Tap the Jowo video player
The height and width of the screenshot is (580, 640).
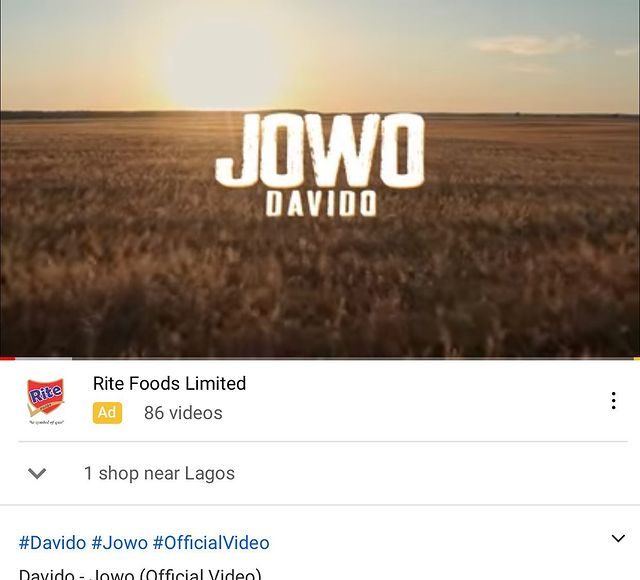[x=320, y=180]
